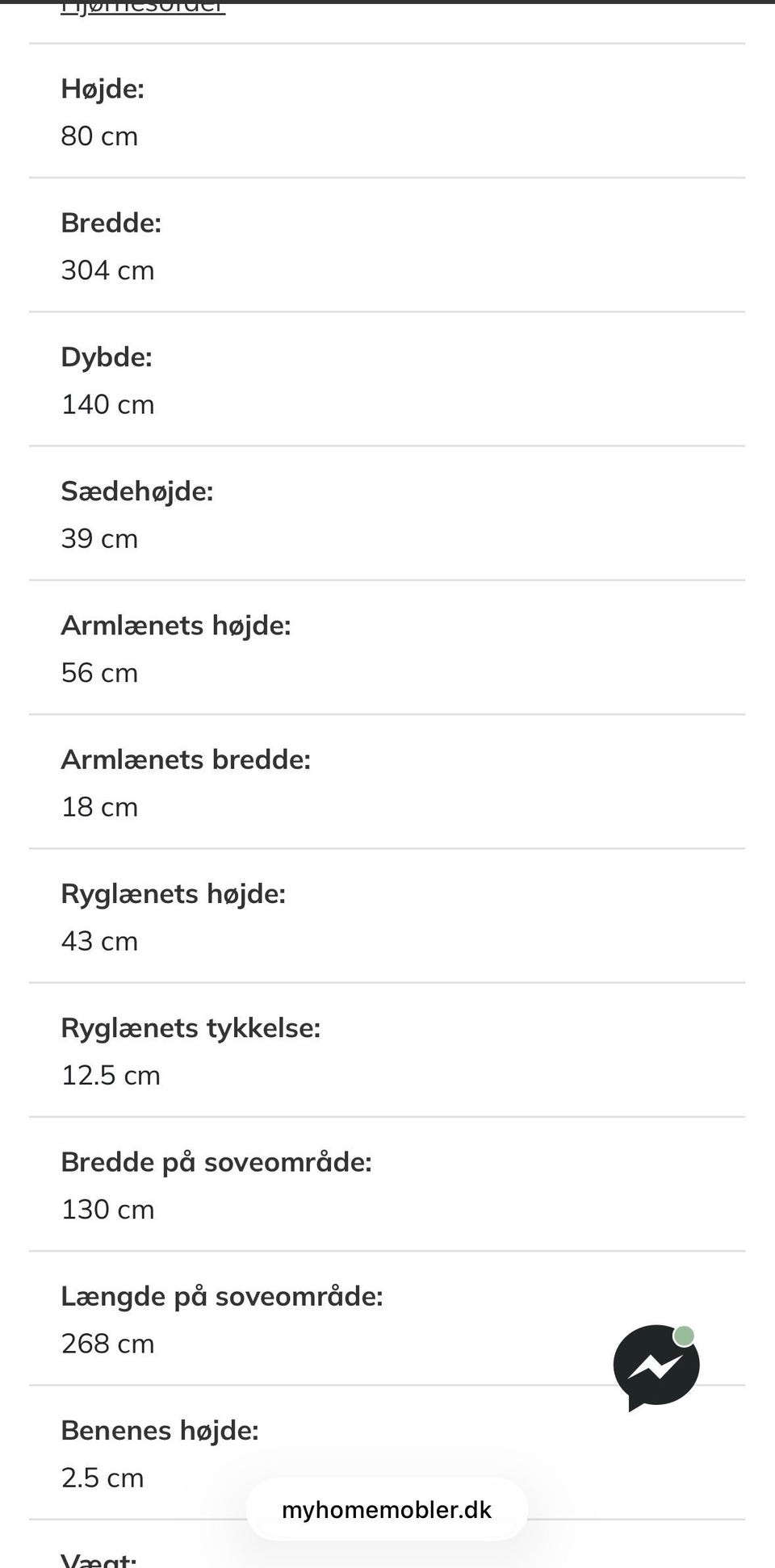775x1568 pixels.
Task: Open the Messenger chat bubble
Action: [656, 1367]
